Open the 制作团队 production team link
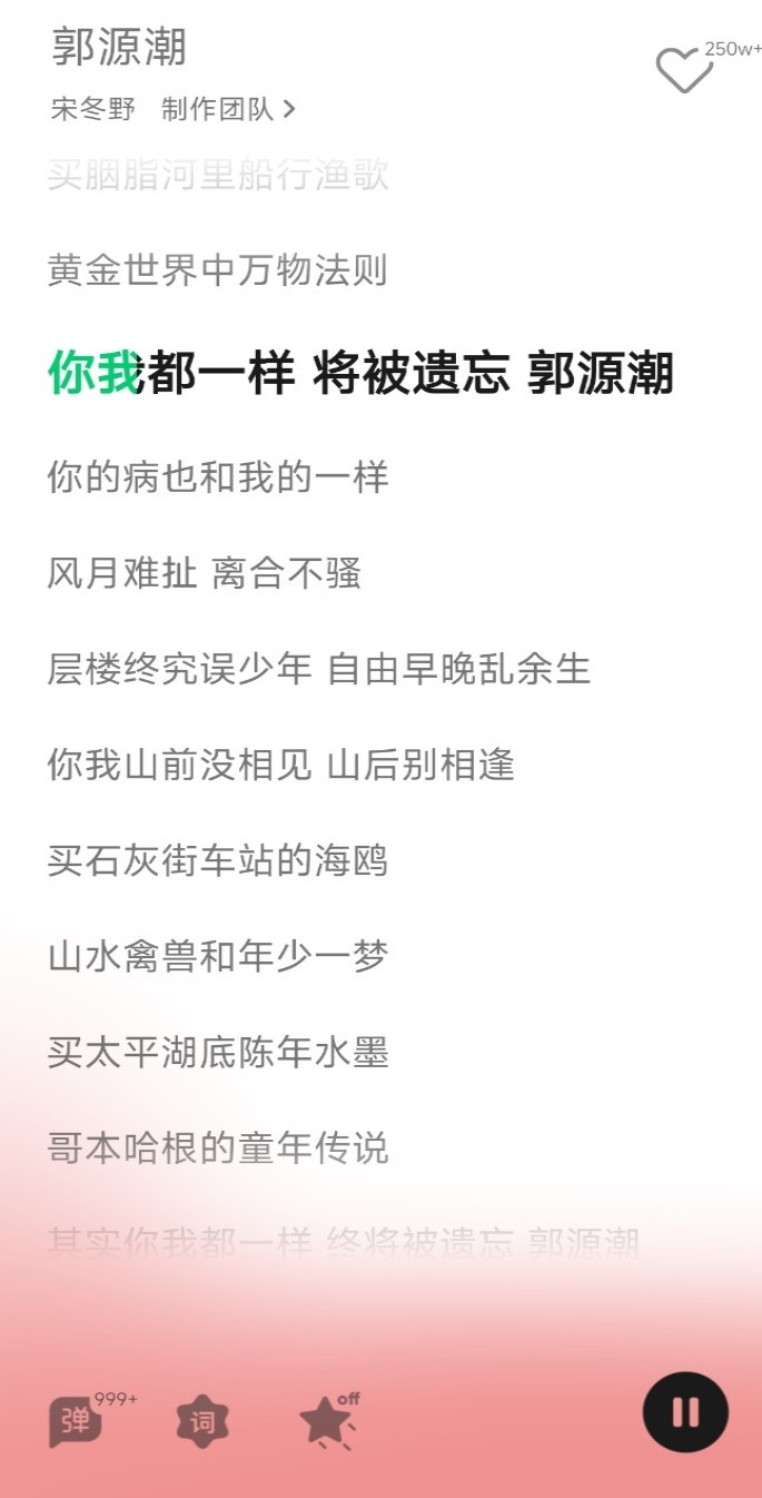Image resolution: width=762 pixels, height=1498 pixels. coord(228,109)
